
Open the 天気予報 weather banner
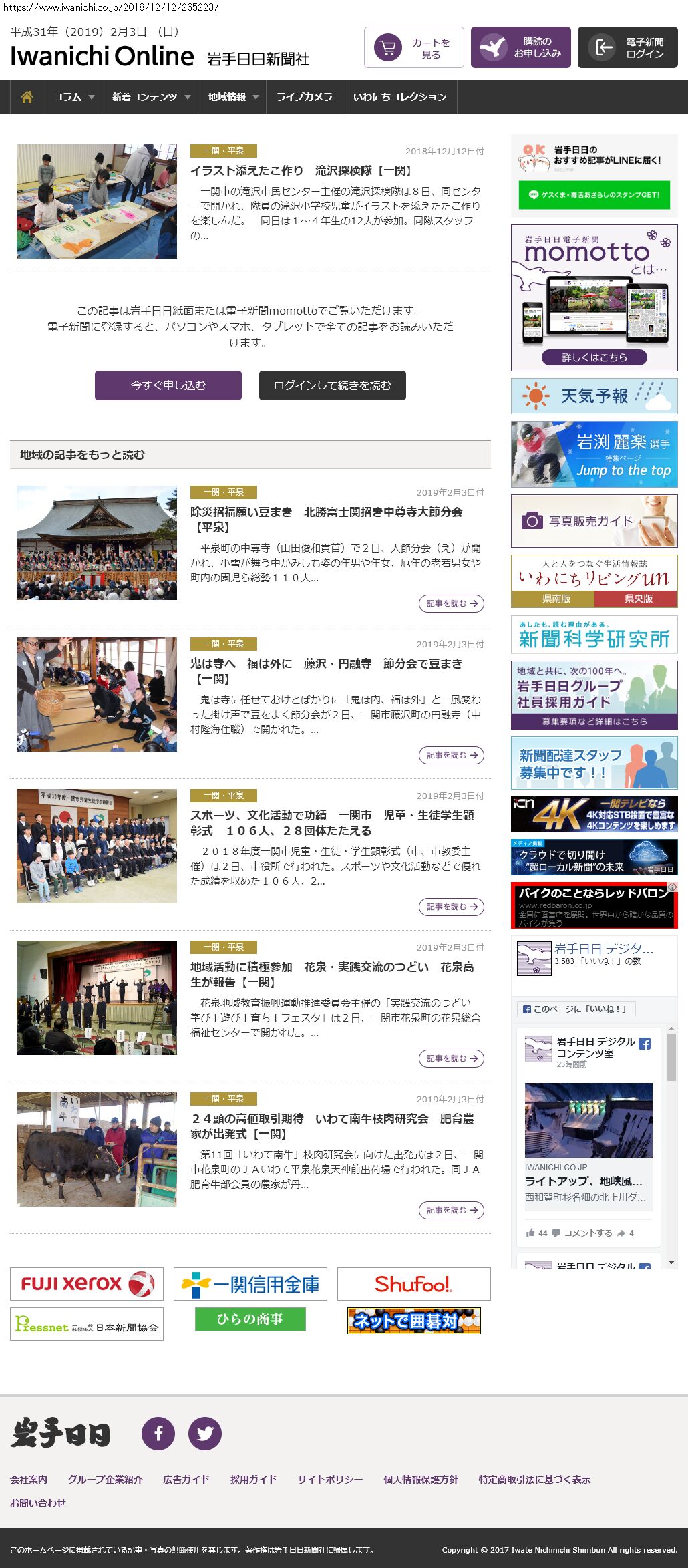[594, 396]
